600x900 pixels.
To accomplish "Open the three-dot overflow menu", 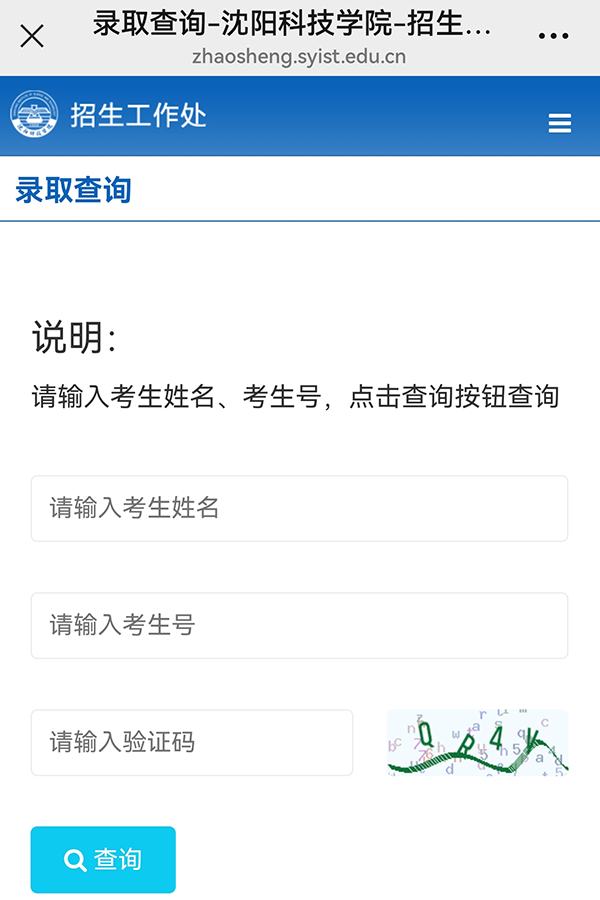I will [553, 36].
